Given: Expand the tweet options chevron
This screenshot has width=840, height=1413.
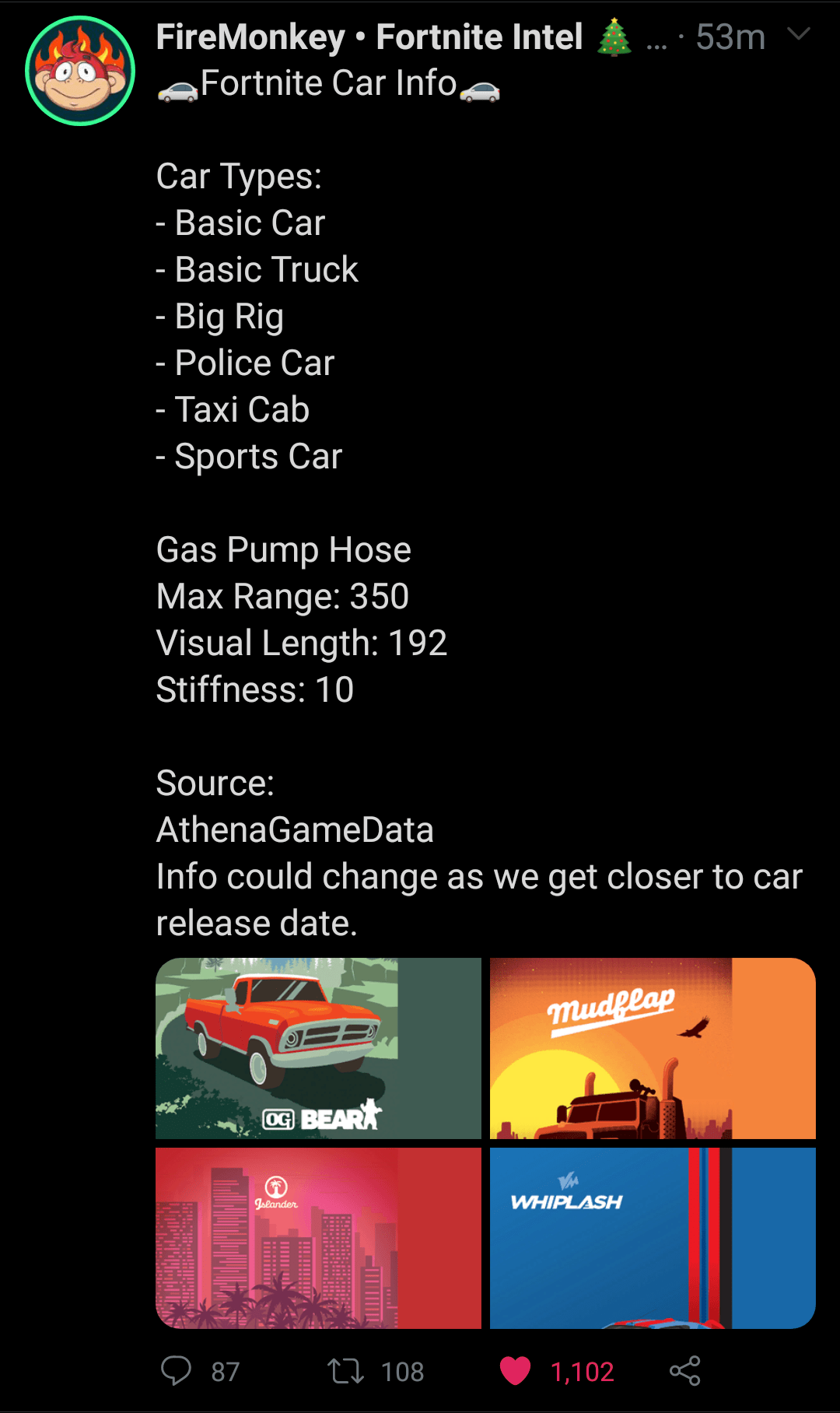Looking at the screenshot, I should (798, 35).
